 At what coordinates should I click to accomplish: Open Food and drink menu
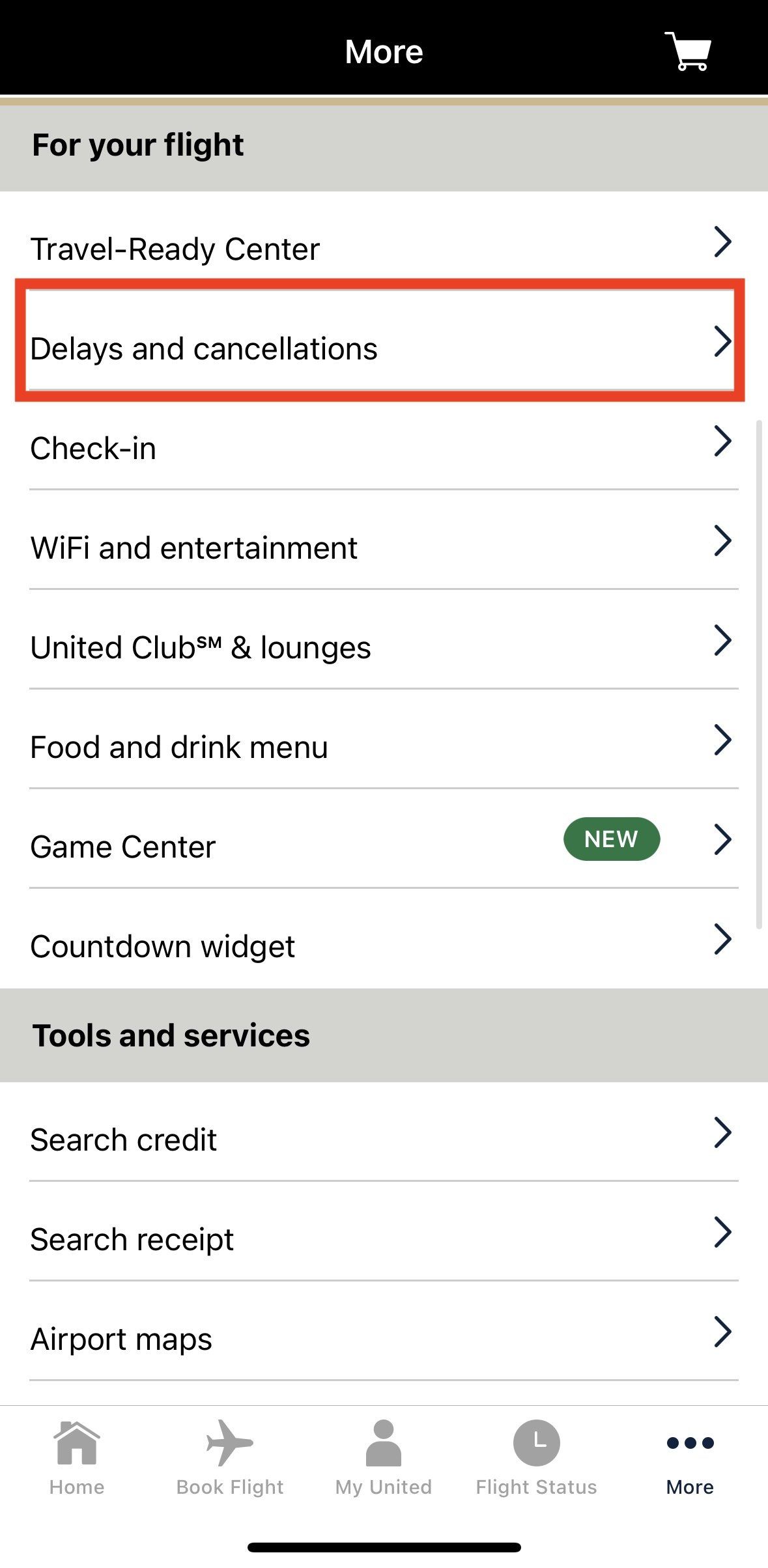[384, 740]
